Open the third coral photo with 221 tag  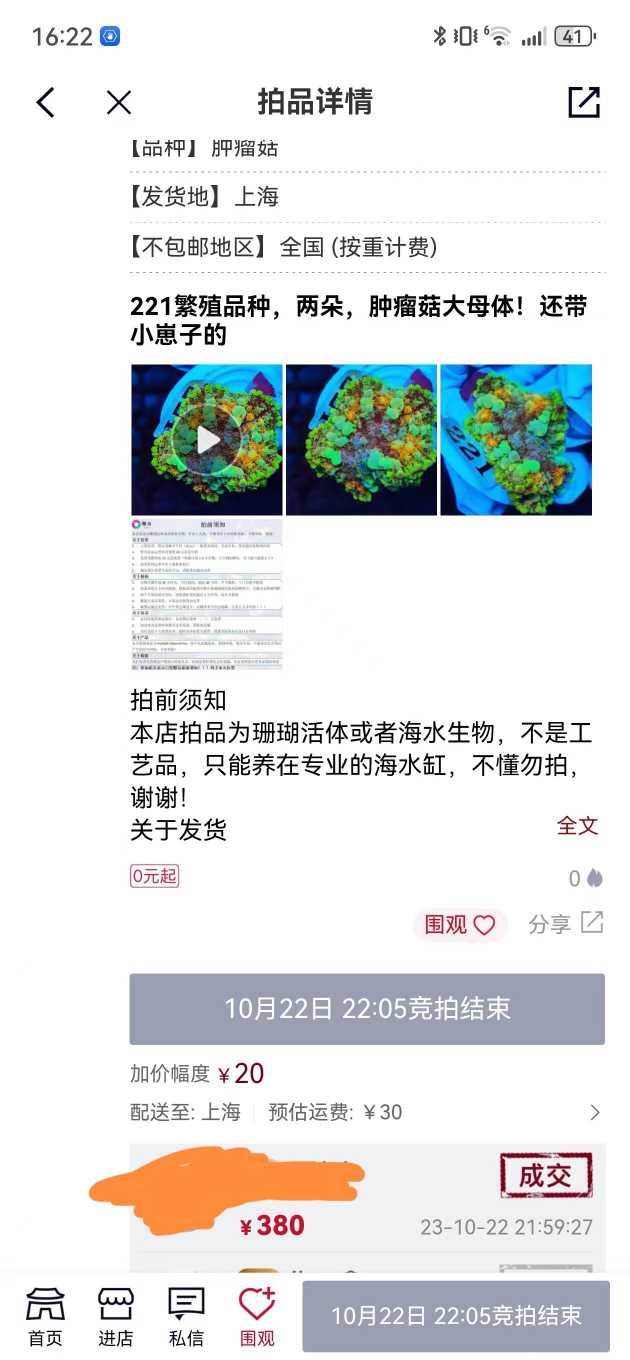[x=516, y=440]
